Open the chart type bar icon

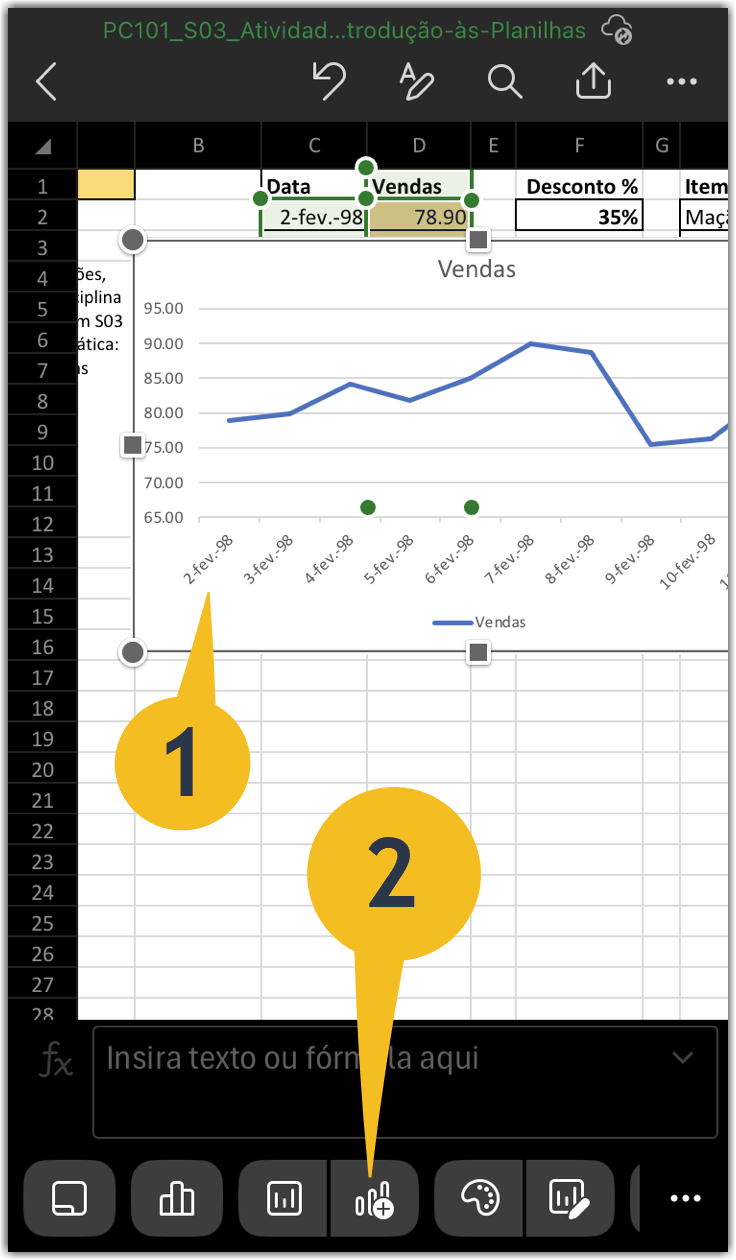click(176, 1198)
